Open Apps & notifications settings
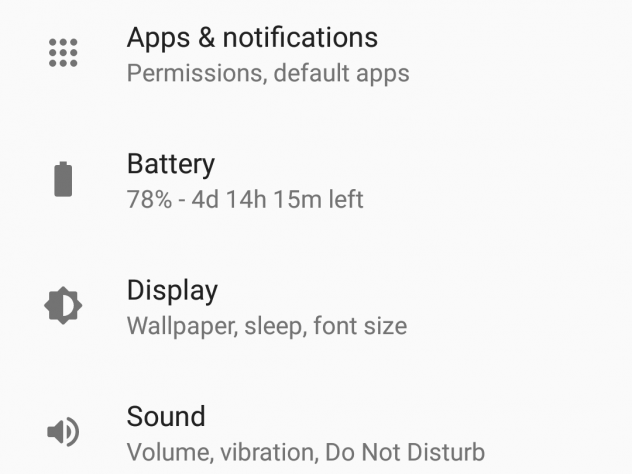 click(252, 53)
